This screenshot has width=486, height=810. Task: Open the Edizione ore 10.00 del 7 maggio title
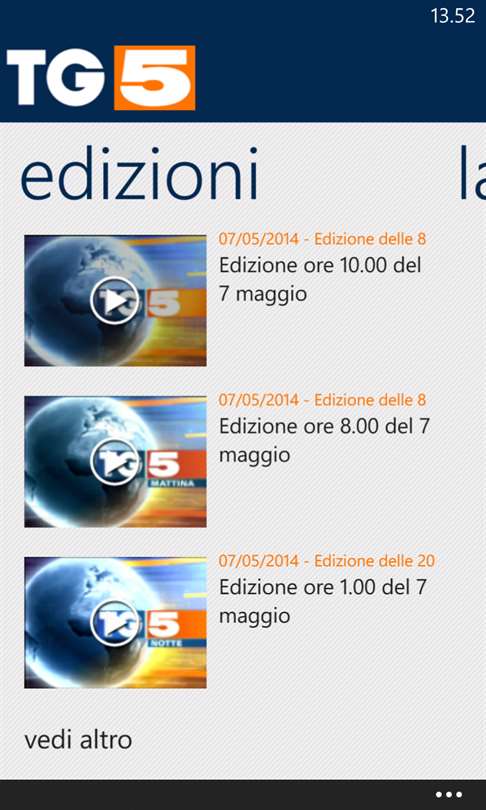(320, 279)
